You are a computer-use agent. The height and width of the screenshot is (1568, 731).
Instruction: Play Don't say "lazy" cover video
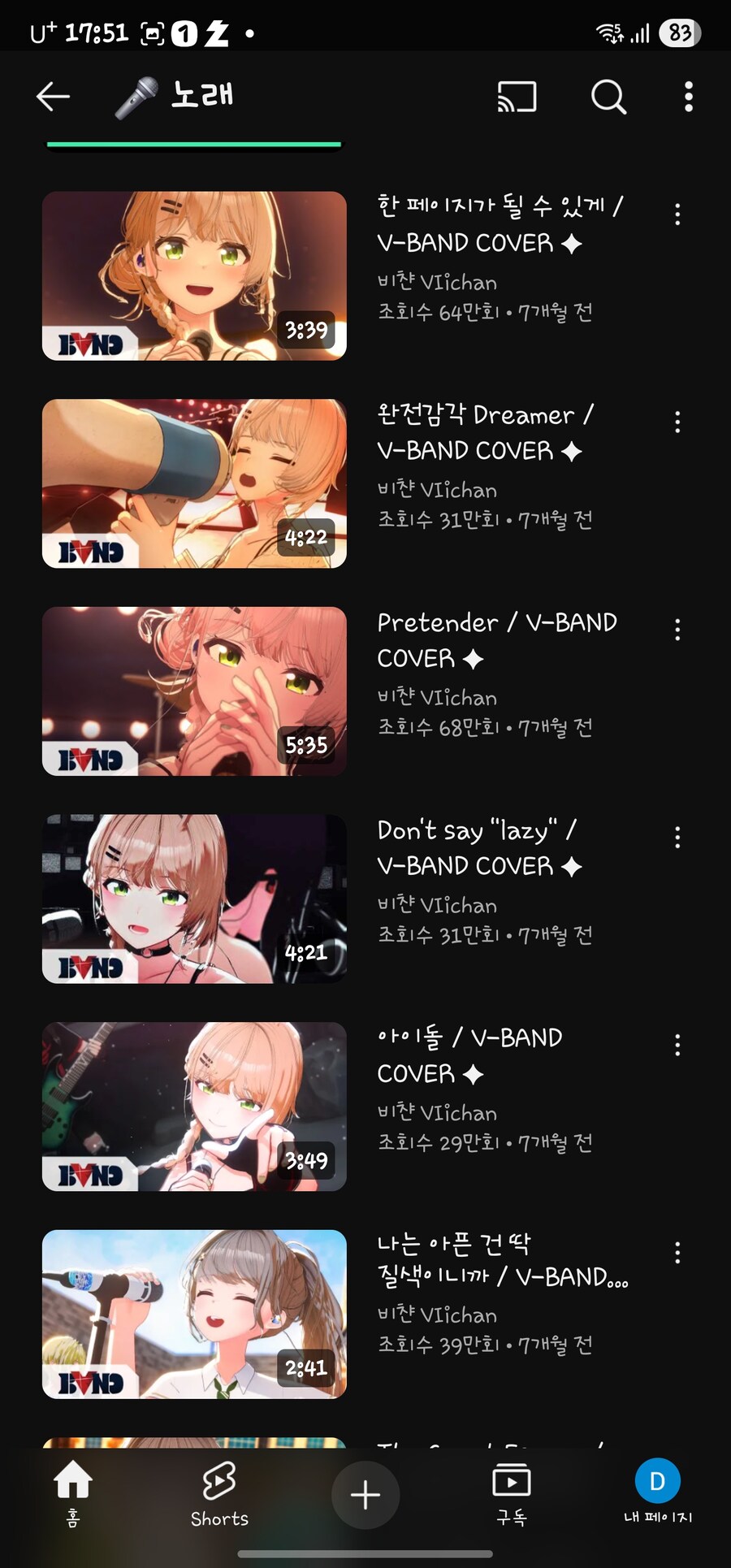point(194,899)
